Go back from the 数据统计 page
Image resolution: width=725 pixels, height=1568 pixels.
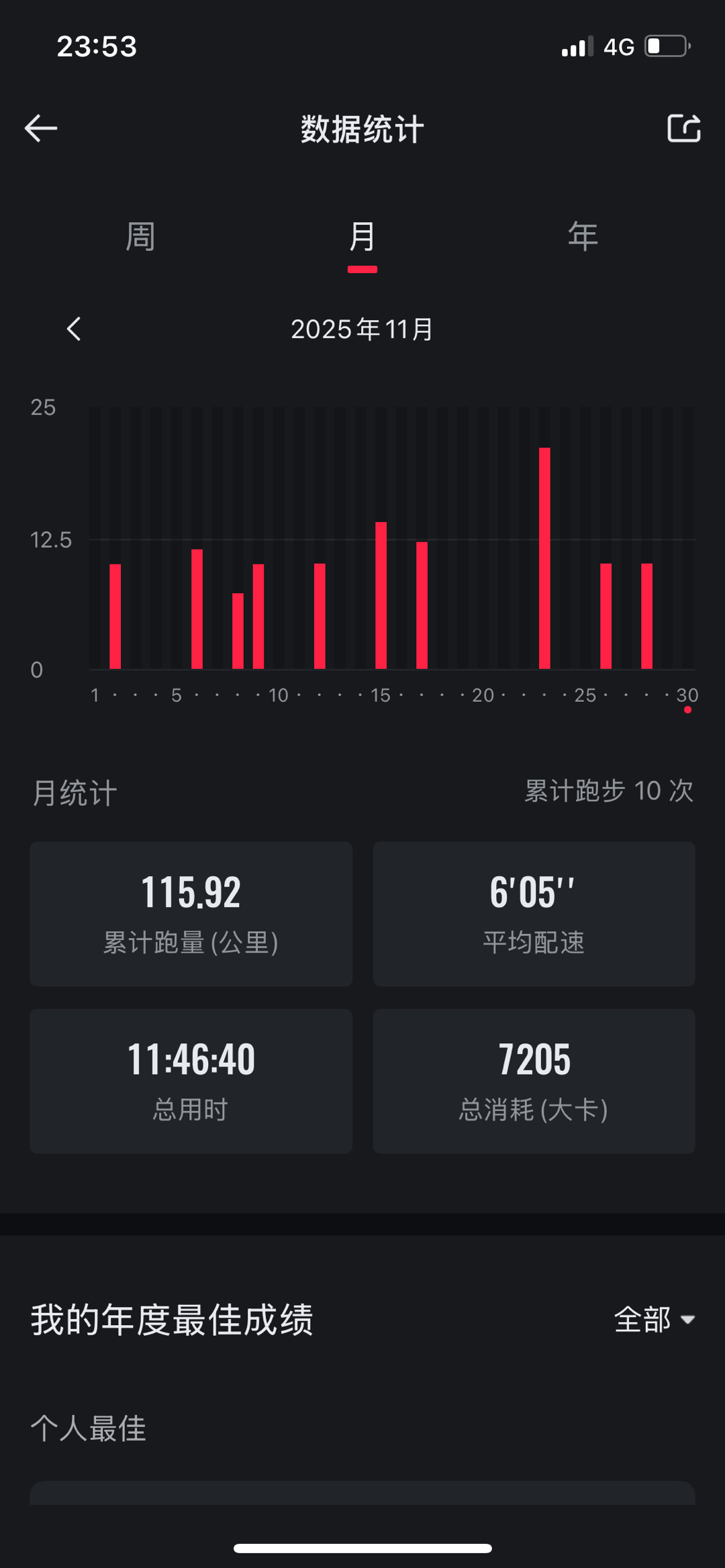(41, 128)
